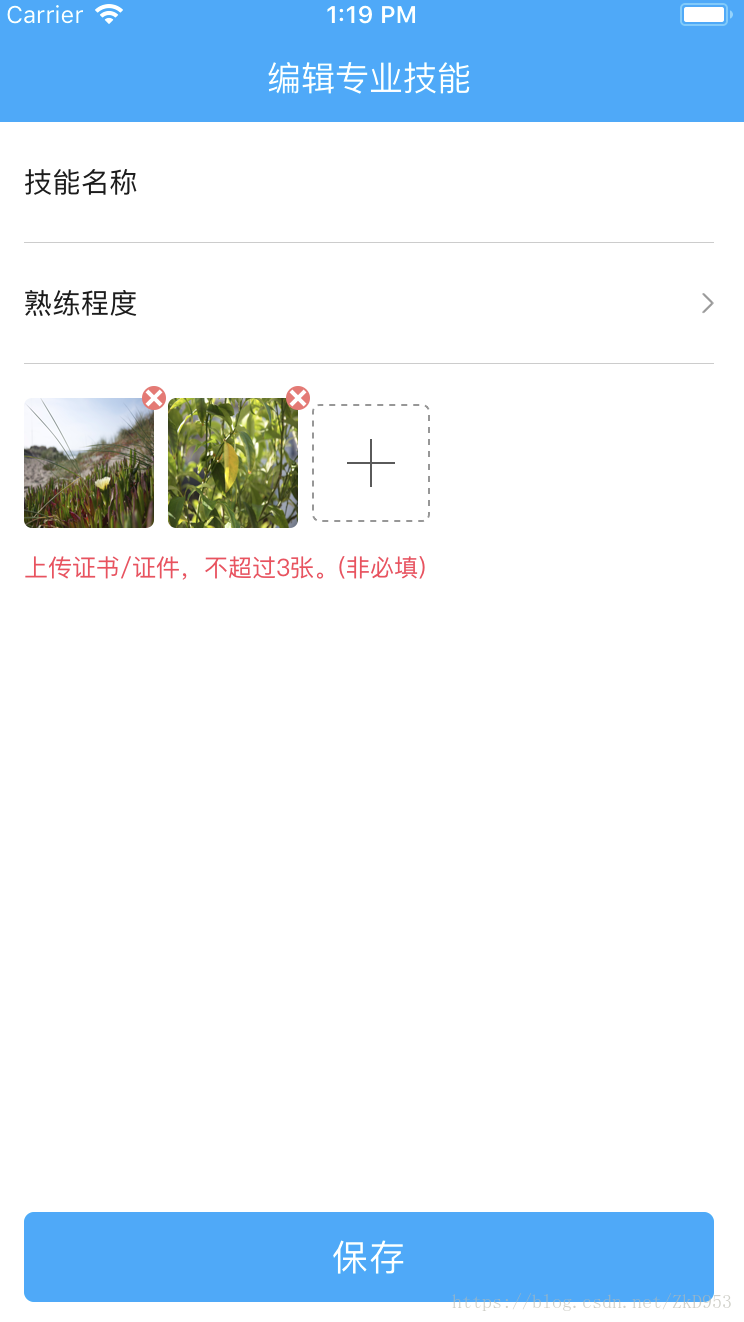Add another certificate image with plus

click(x=371, y=463)
